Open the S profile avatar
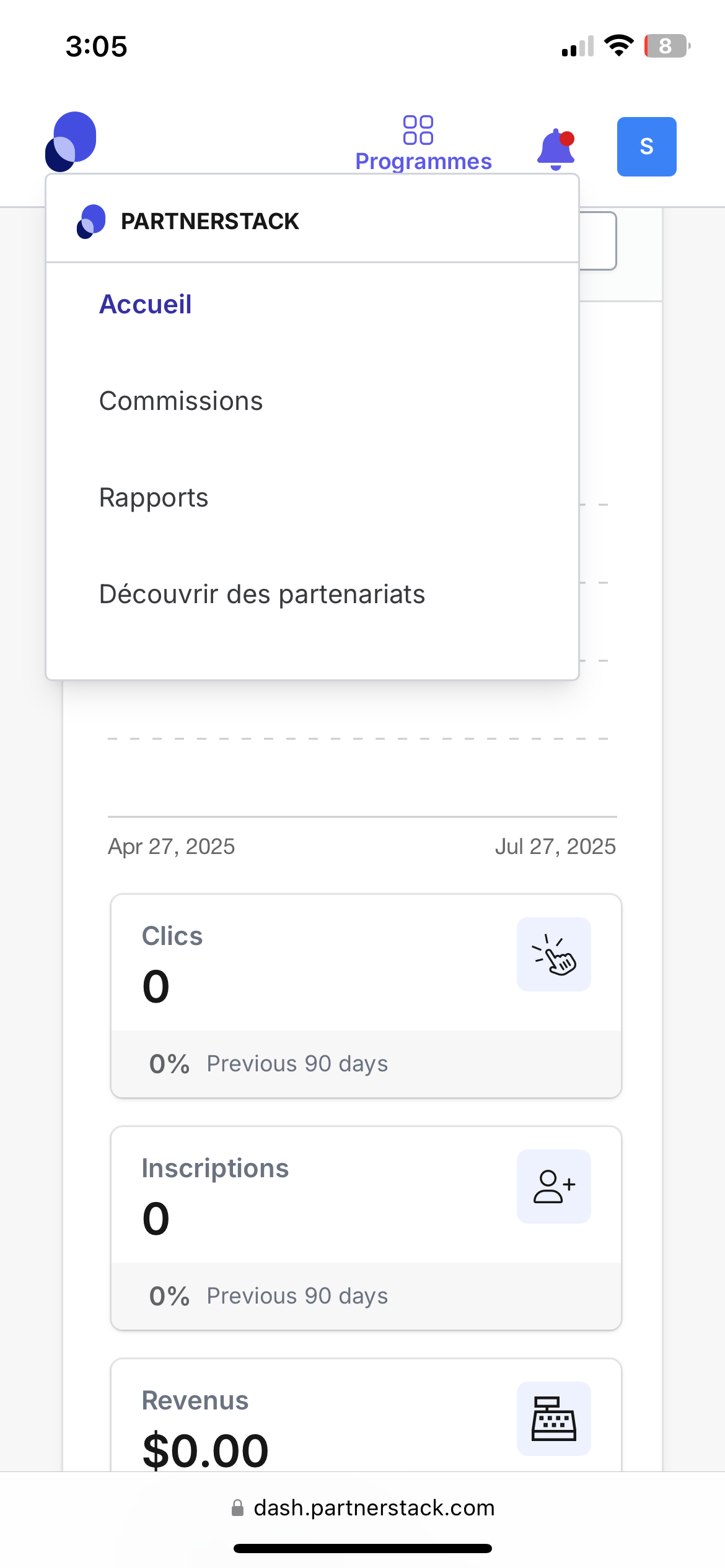Image resolution: width=725 pixels, height=1568 pixels. point(646,147)
